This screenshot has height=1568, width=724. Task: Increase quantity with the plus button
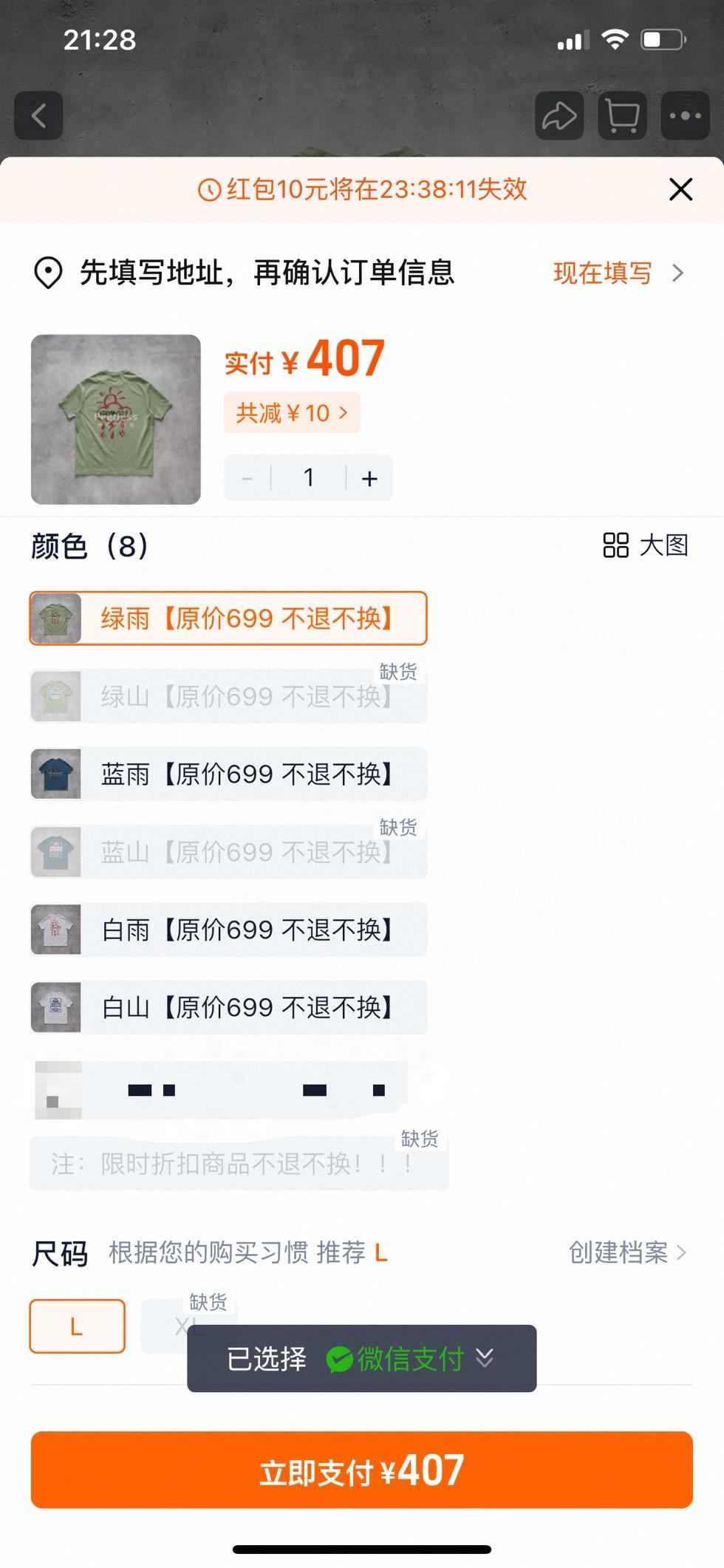[369, 478]
